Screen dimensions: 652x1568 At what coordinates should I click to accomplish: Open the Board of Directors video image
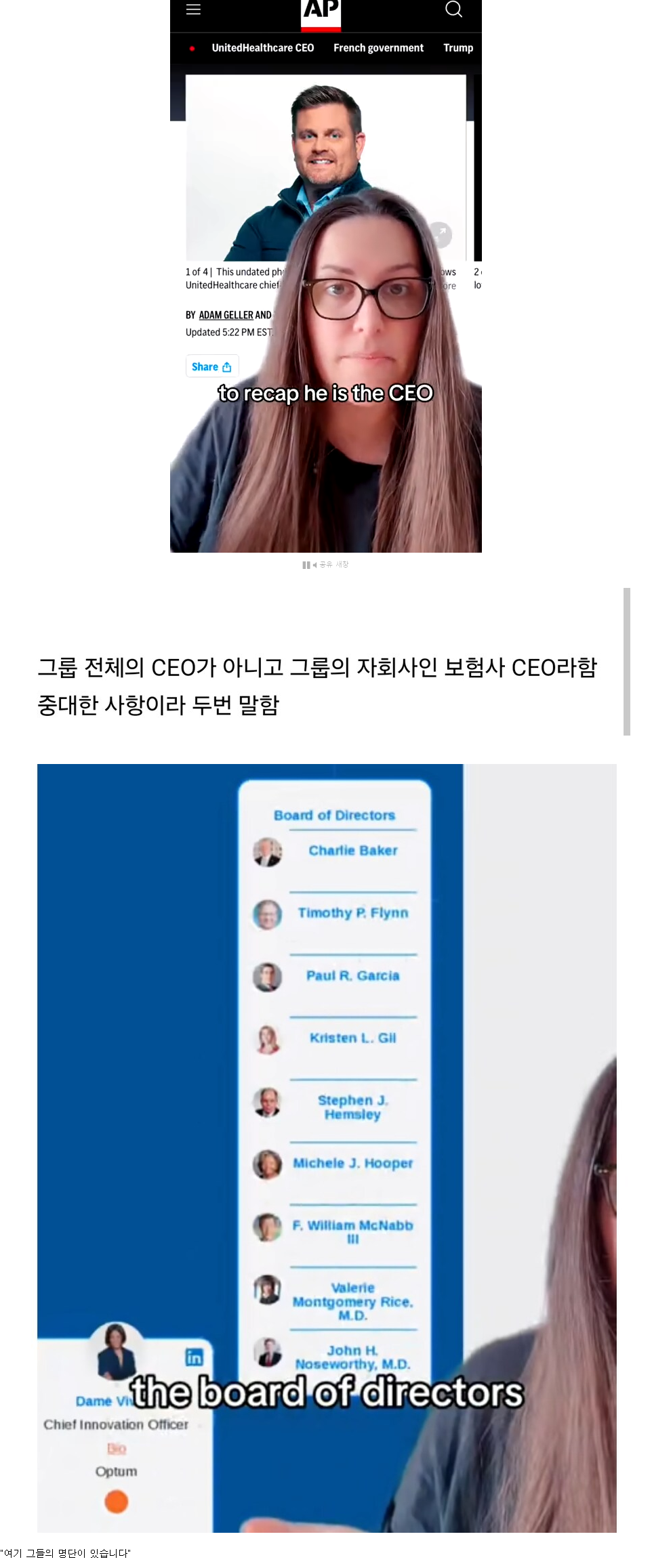coord(327,1147)
